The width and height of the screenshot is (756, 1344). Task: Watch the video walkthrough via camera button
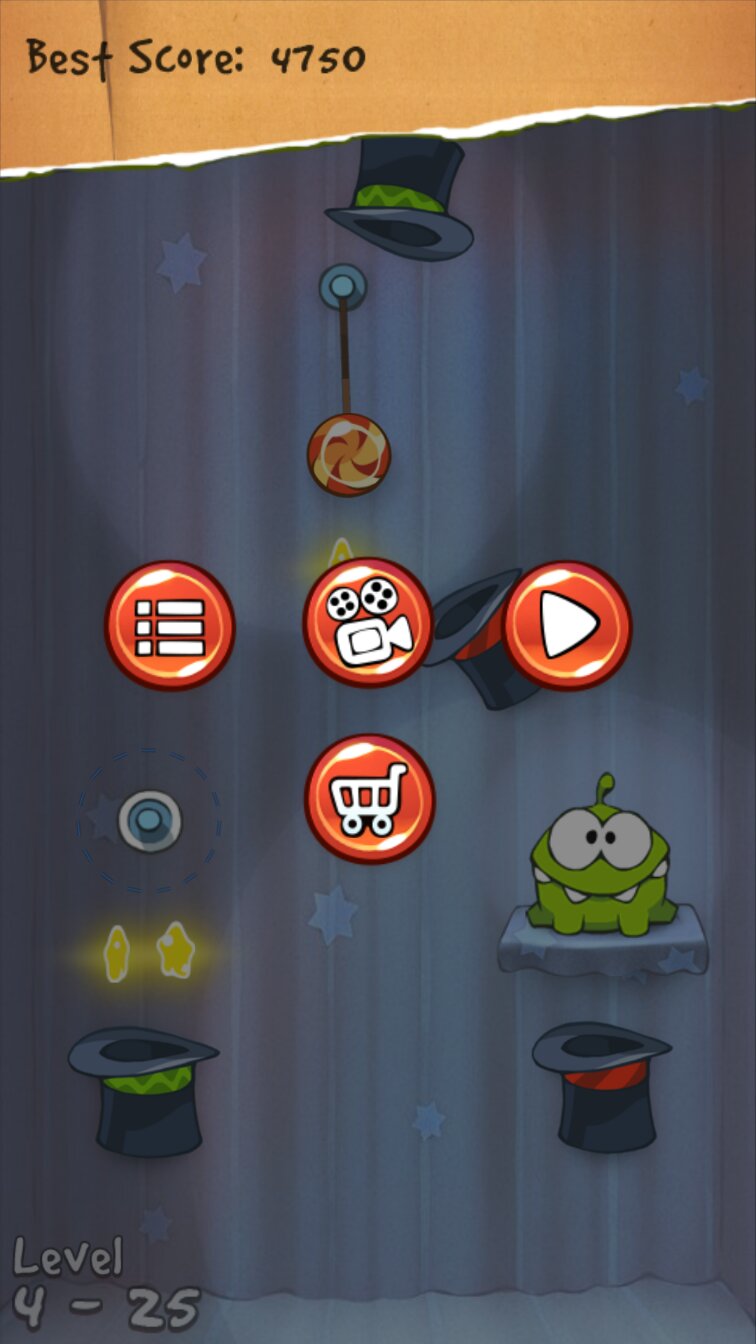click(x=368, y=624)
